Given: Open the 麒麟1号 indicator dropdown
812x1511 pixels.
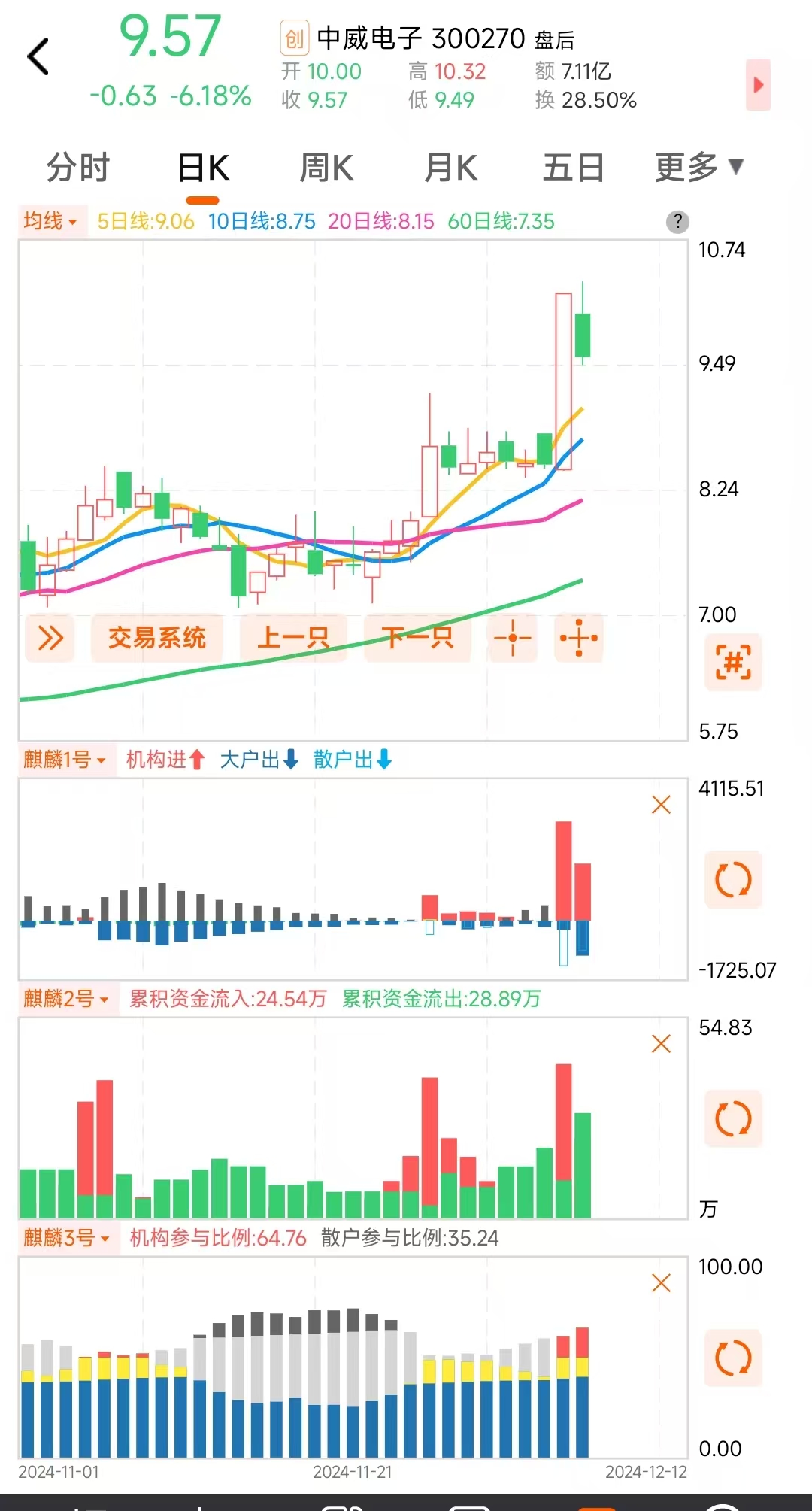Looking at the screenshot, I should tap(65, 760).
